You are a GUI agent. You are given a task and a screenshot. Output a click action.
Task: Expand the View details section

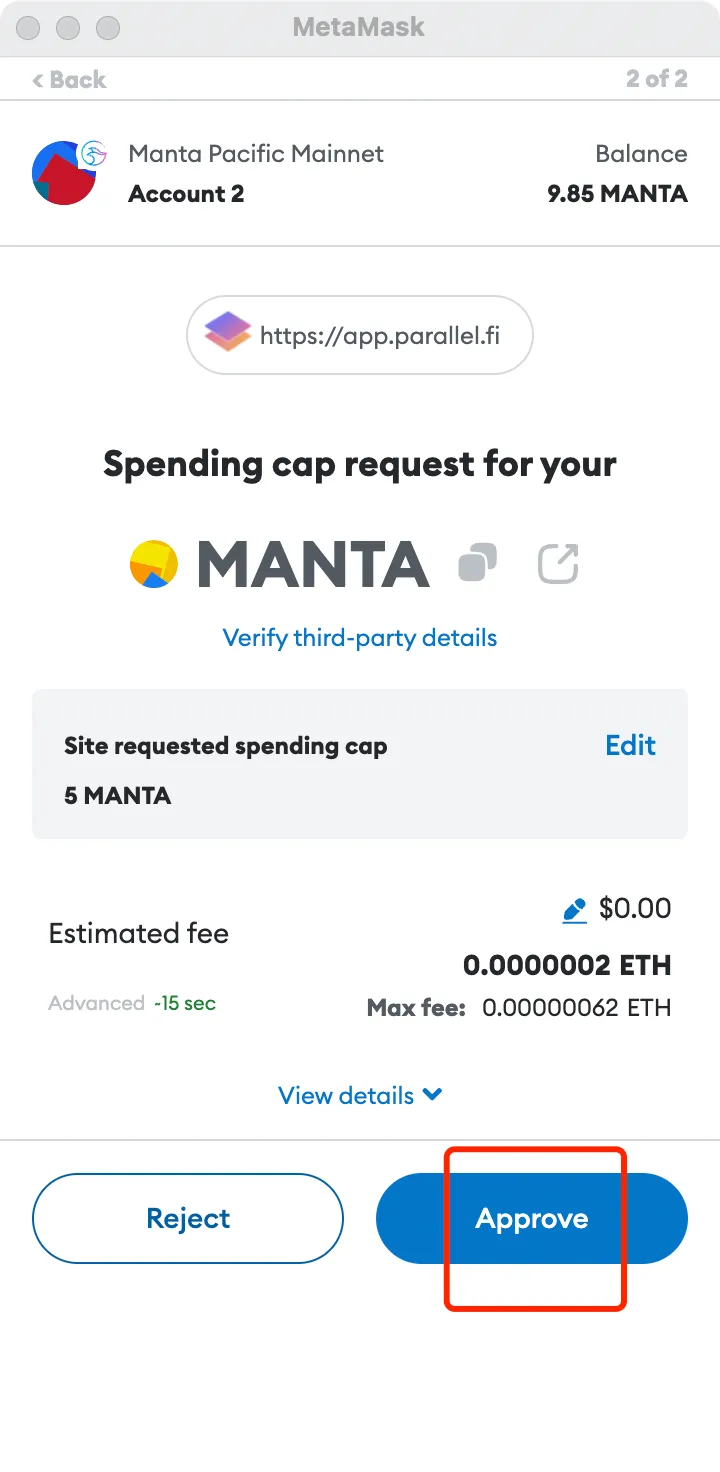tap(360, 1094)
